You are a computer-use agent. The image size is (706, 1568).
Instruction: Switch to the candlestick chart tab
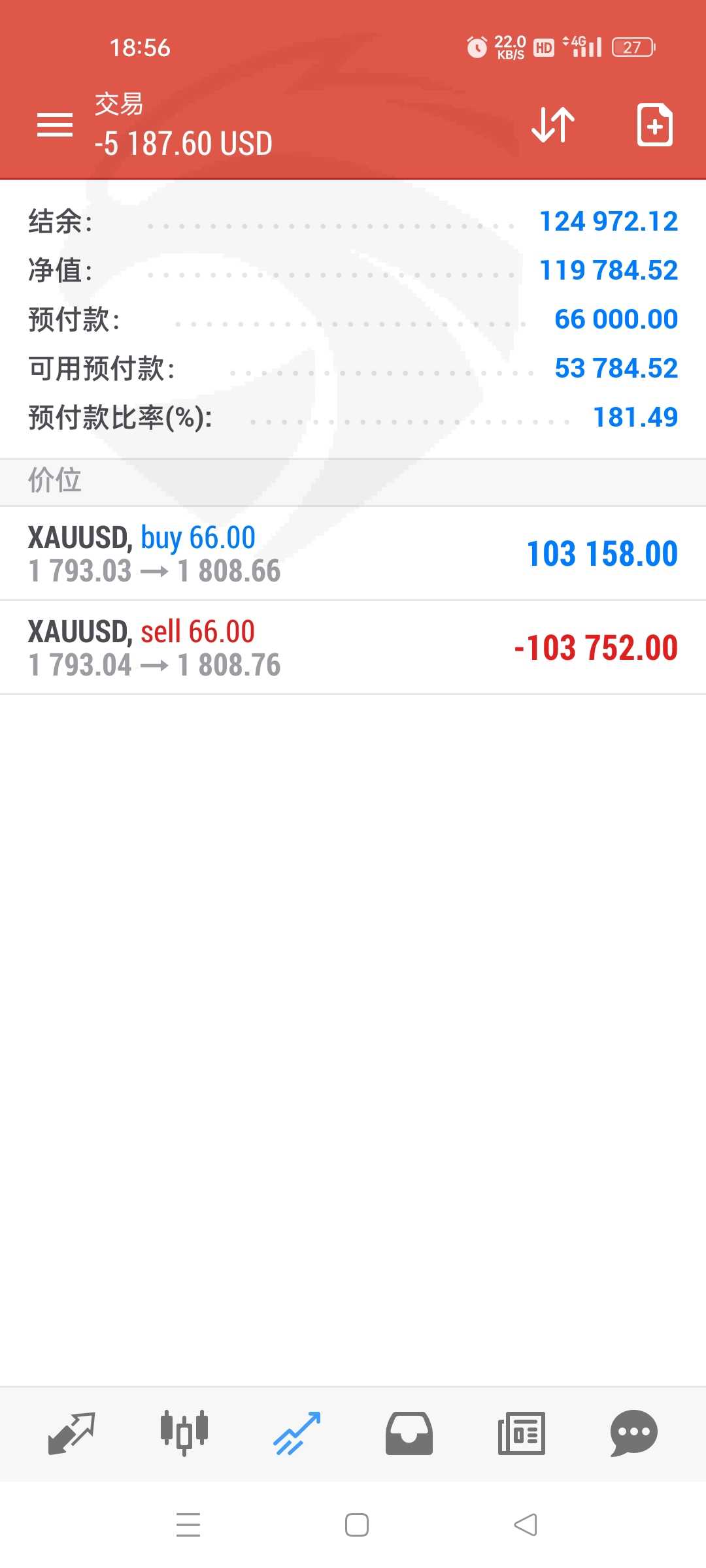(184, 1433)
